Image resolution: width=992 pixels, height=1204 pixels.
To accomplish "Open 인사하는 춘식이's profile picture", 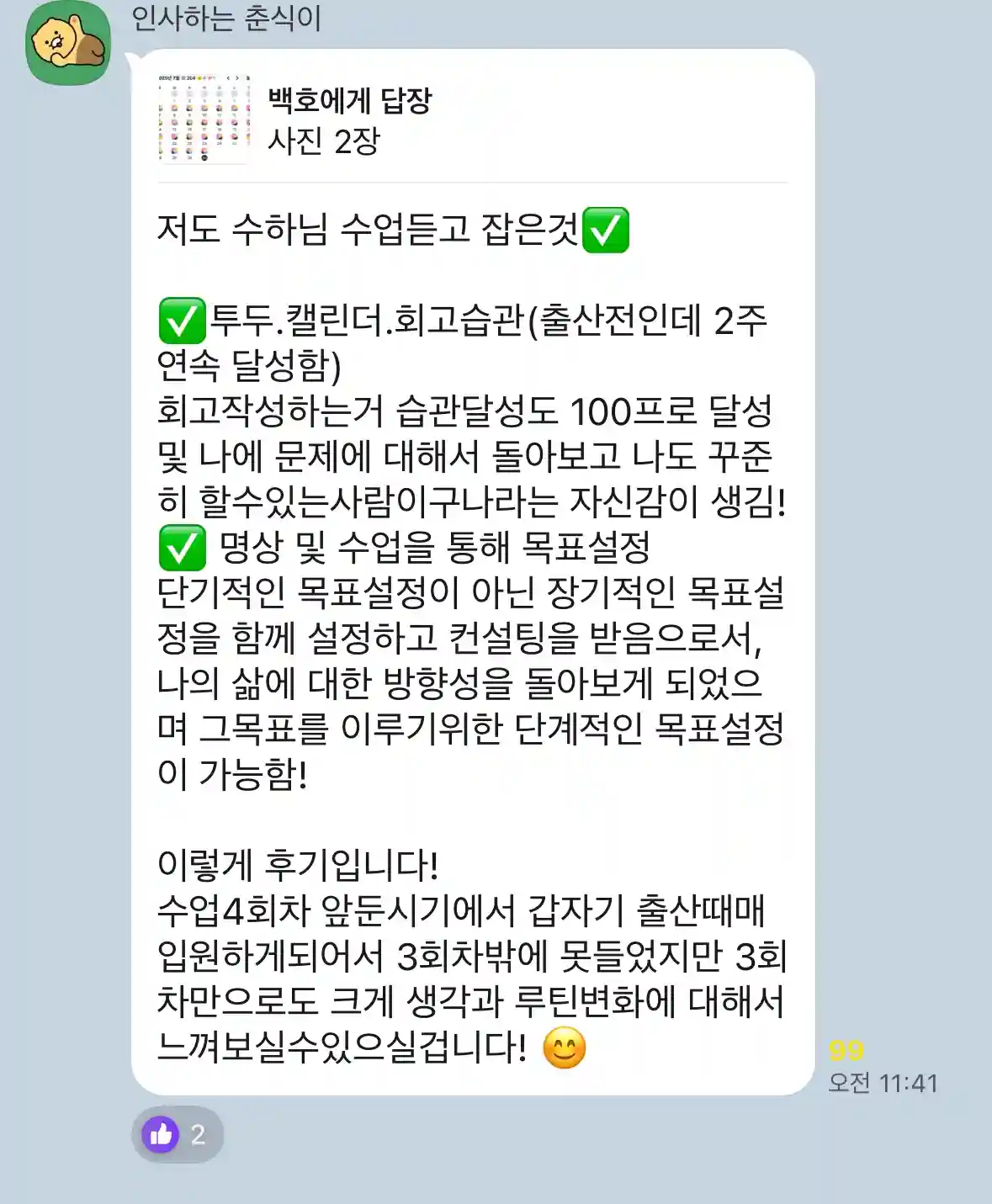I will [67, 42].
